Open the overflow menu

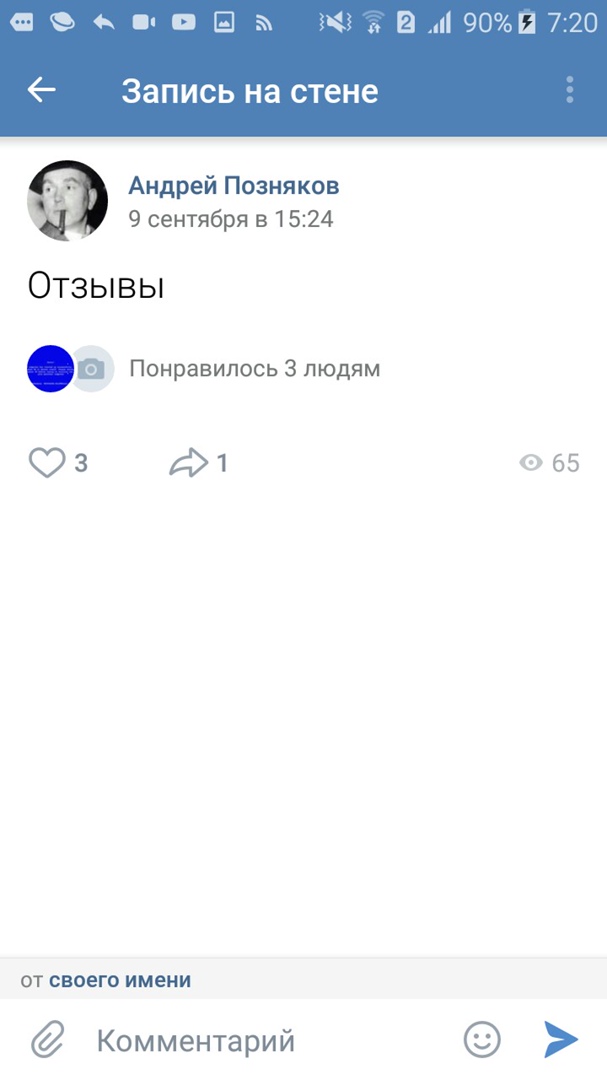click(x=569, y=90)
